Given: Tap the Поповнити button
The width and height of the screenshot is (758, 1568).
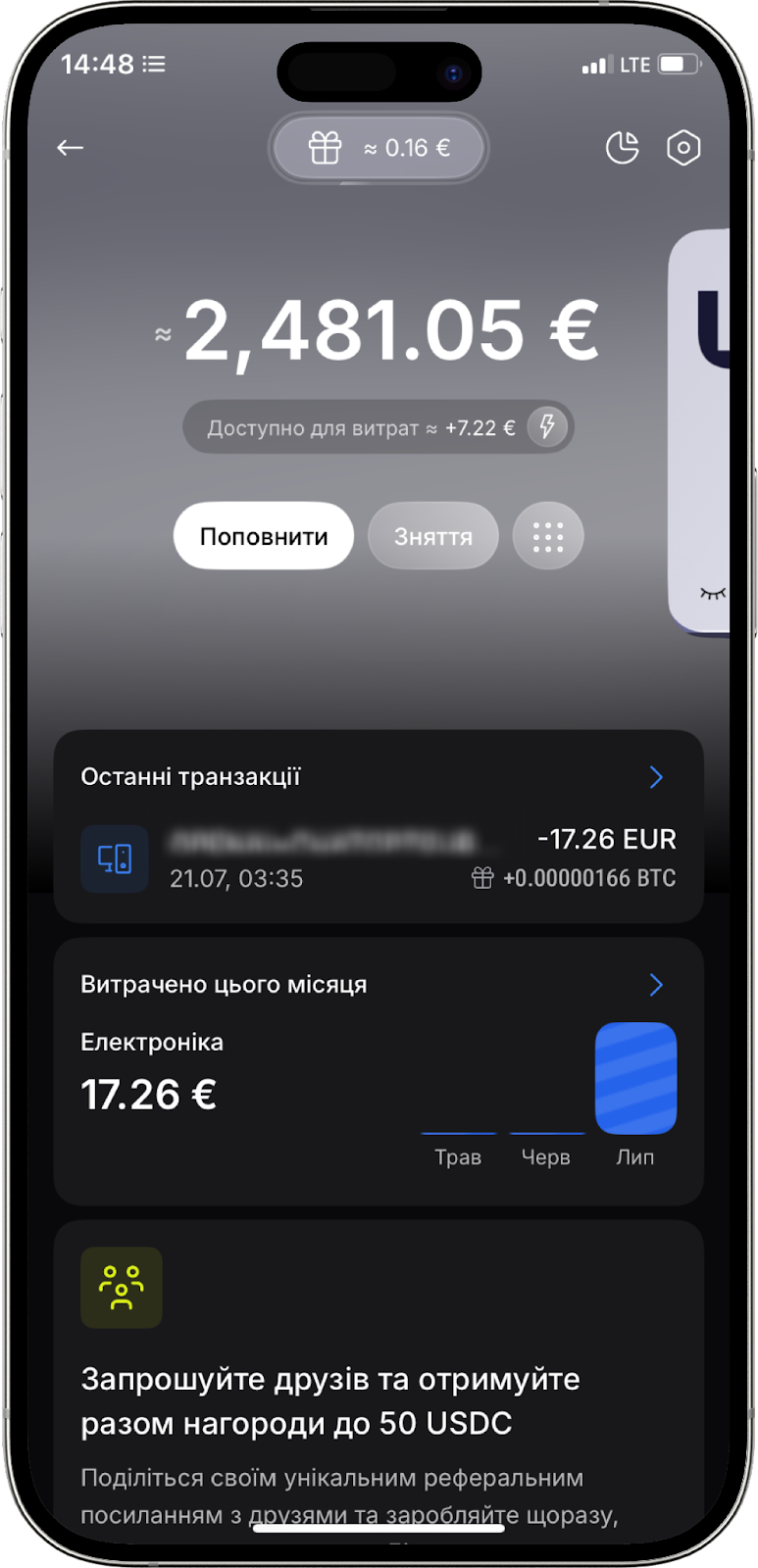Looking at the screenshot, I should click(x=264, y=536).
